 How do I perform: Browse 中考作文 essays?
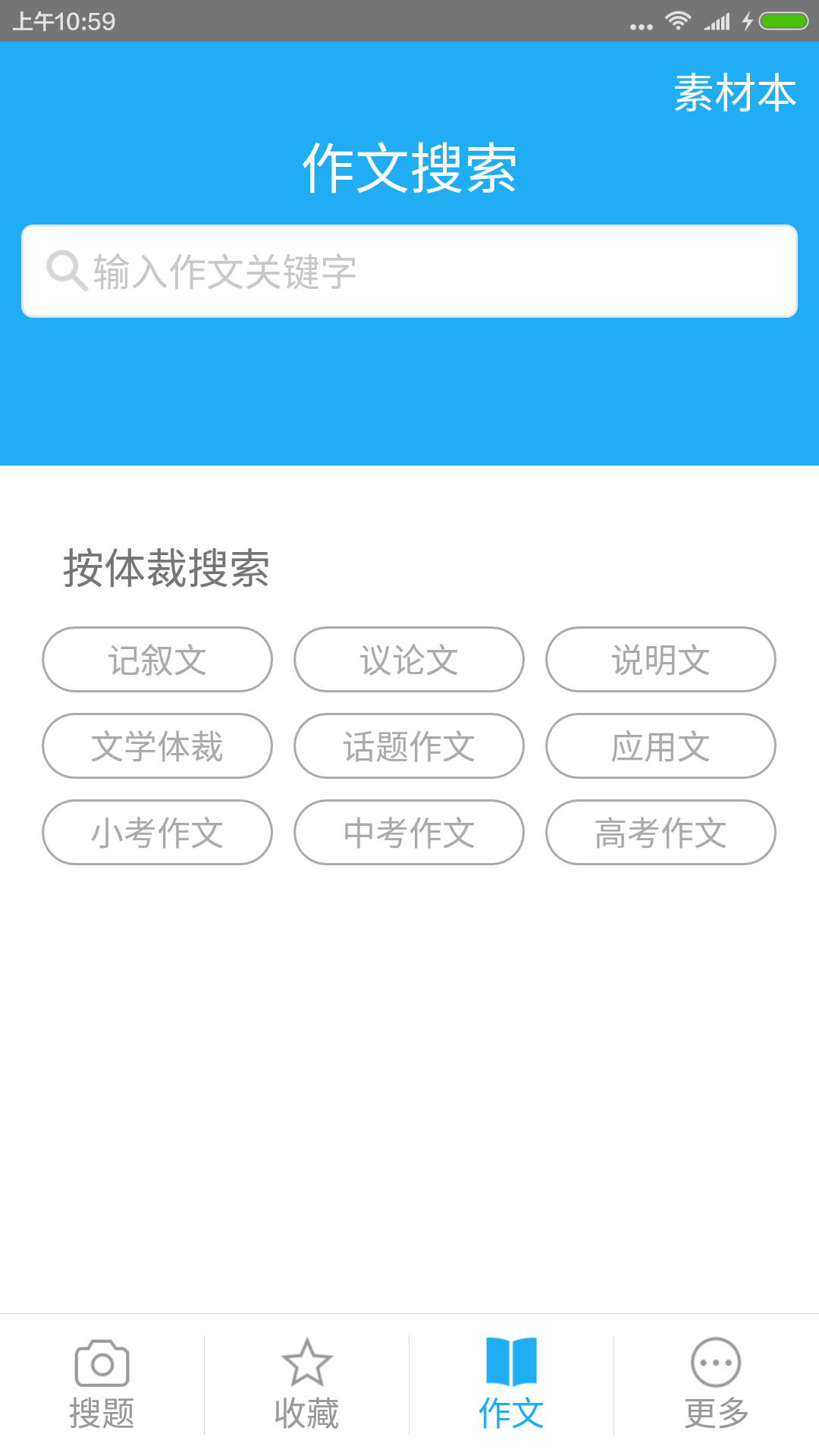pyautogui.click(x=409, y=832)
